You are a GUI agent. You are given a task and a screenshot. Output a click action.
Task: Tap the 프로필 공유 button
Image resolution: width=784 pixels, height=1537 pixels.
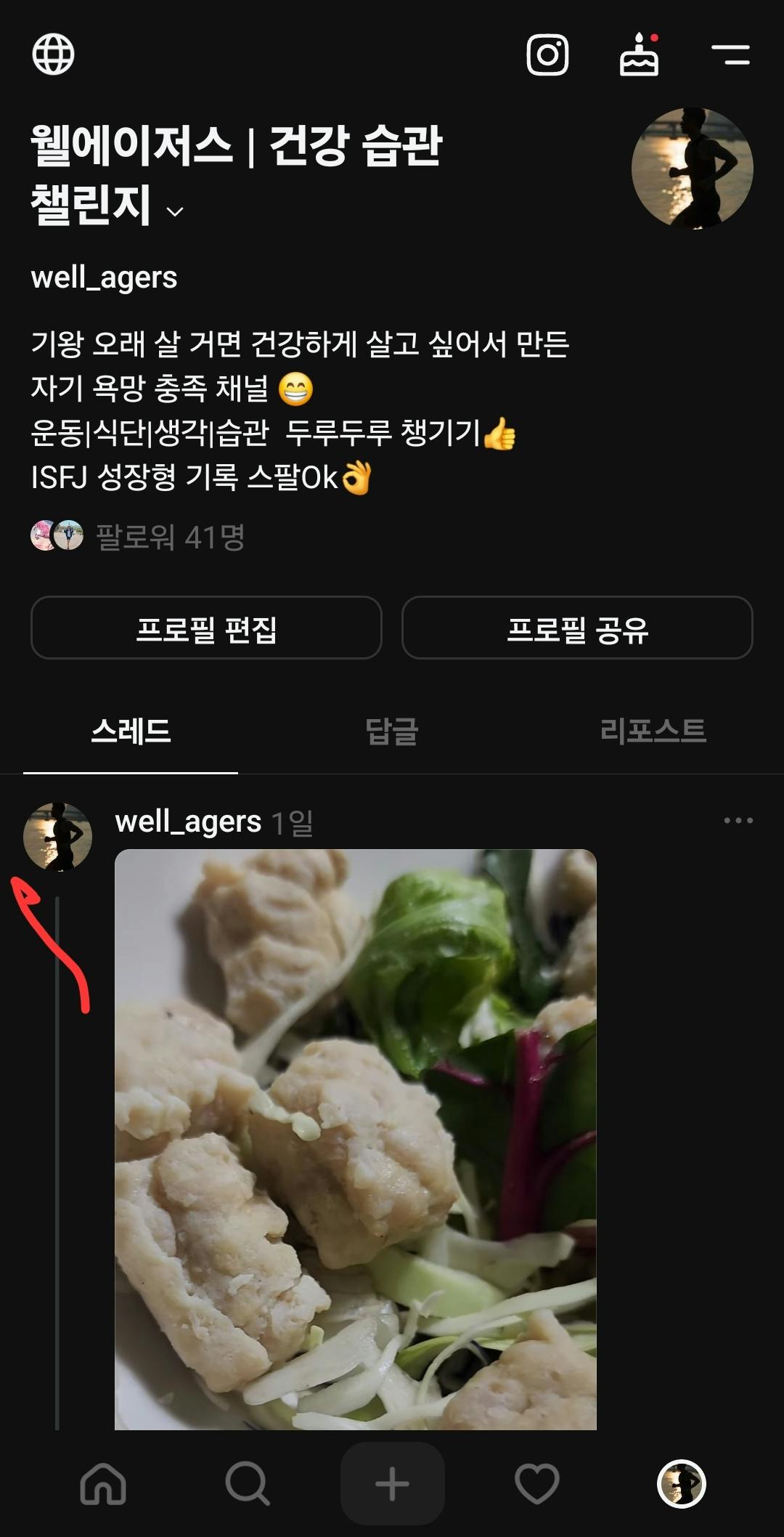(577, 628)
